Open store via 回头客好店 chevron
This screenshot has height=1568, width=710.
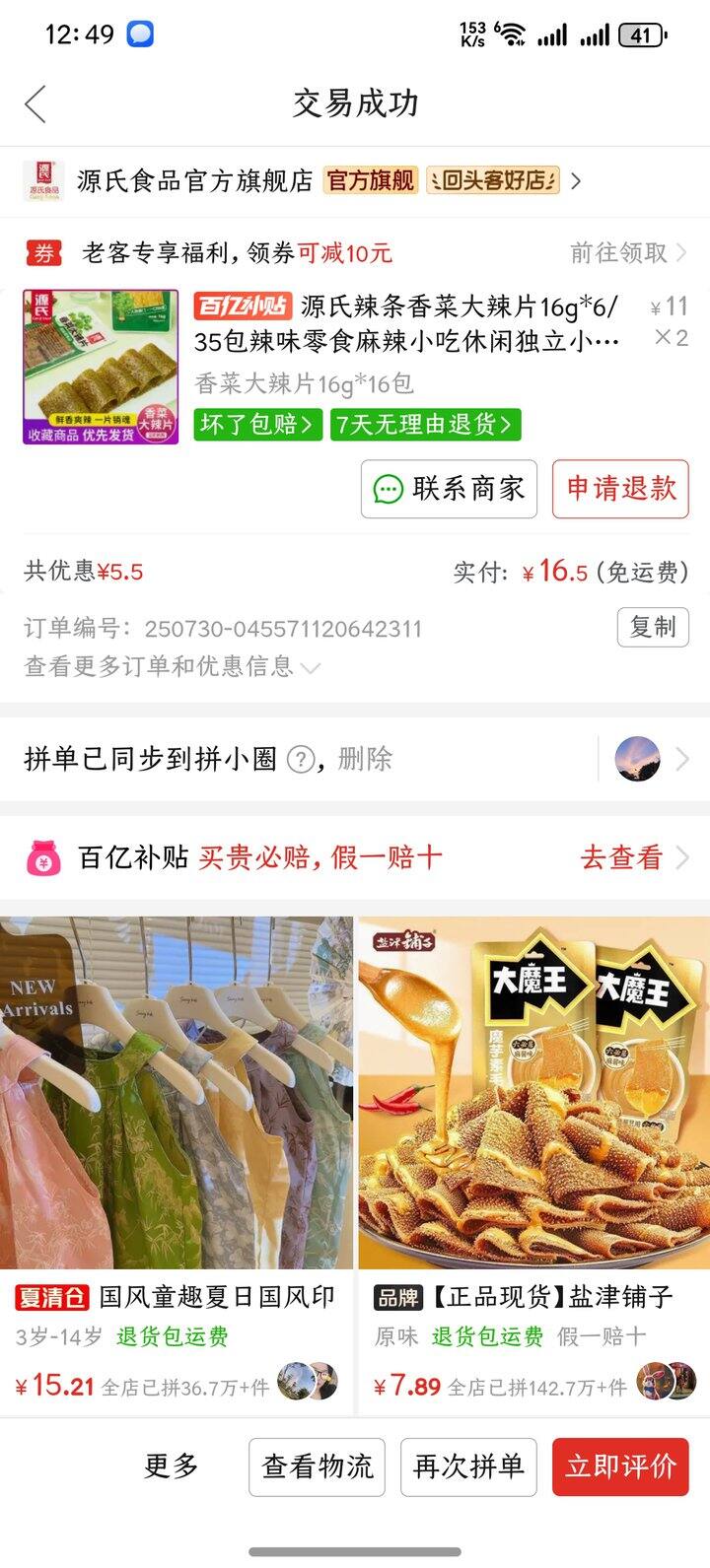coord(576,181)
